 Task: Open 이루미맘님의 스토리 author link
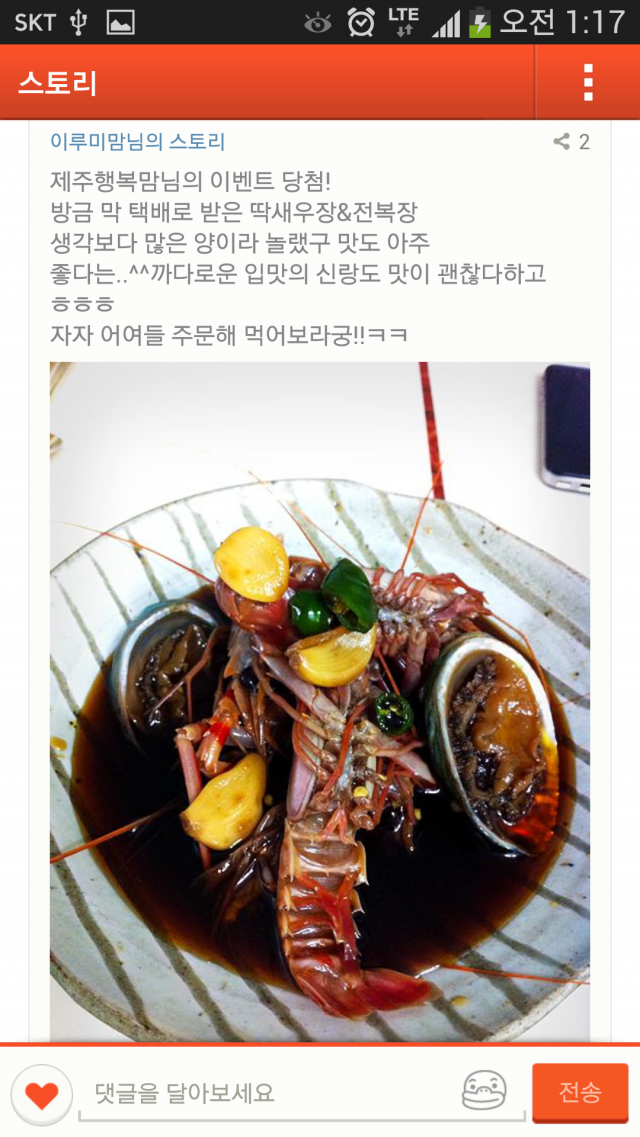138,142
